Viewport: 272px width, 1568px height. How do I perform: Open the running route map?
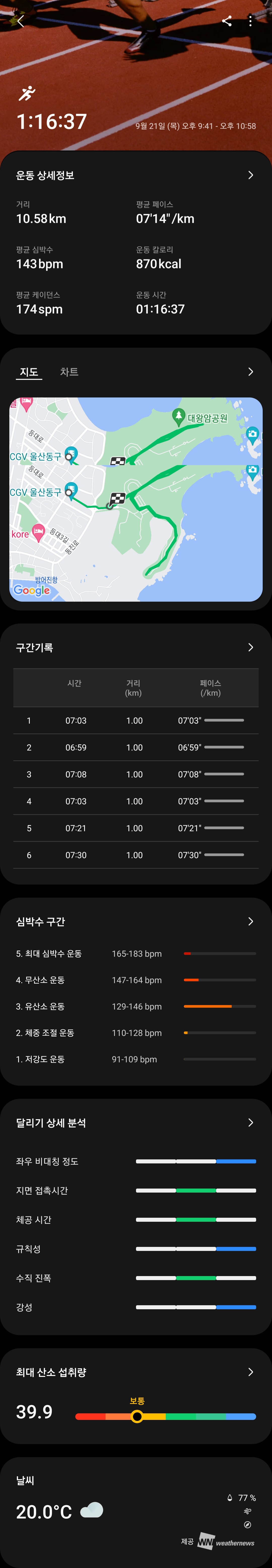point(135,499)
